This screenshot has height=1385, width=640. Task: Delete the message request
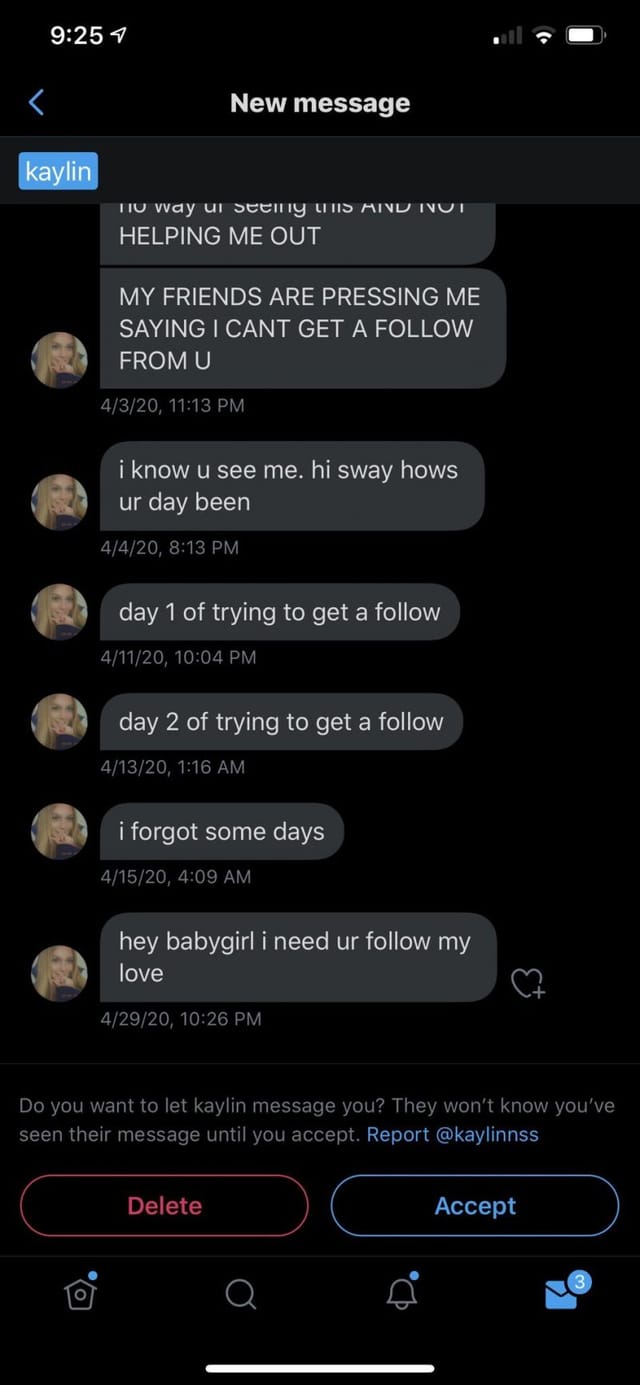pos(164,1206)
